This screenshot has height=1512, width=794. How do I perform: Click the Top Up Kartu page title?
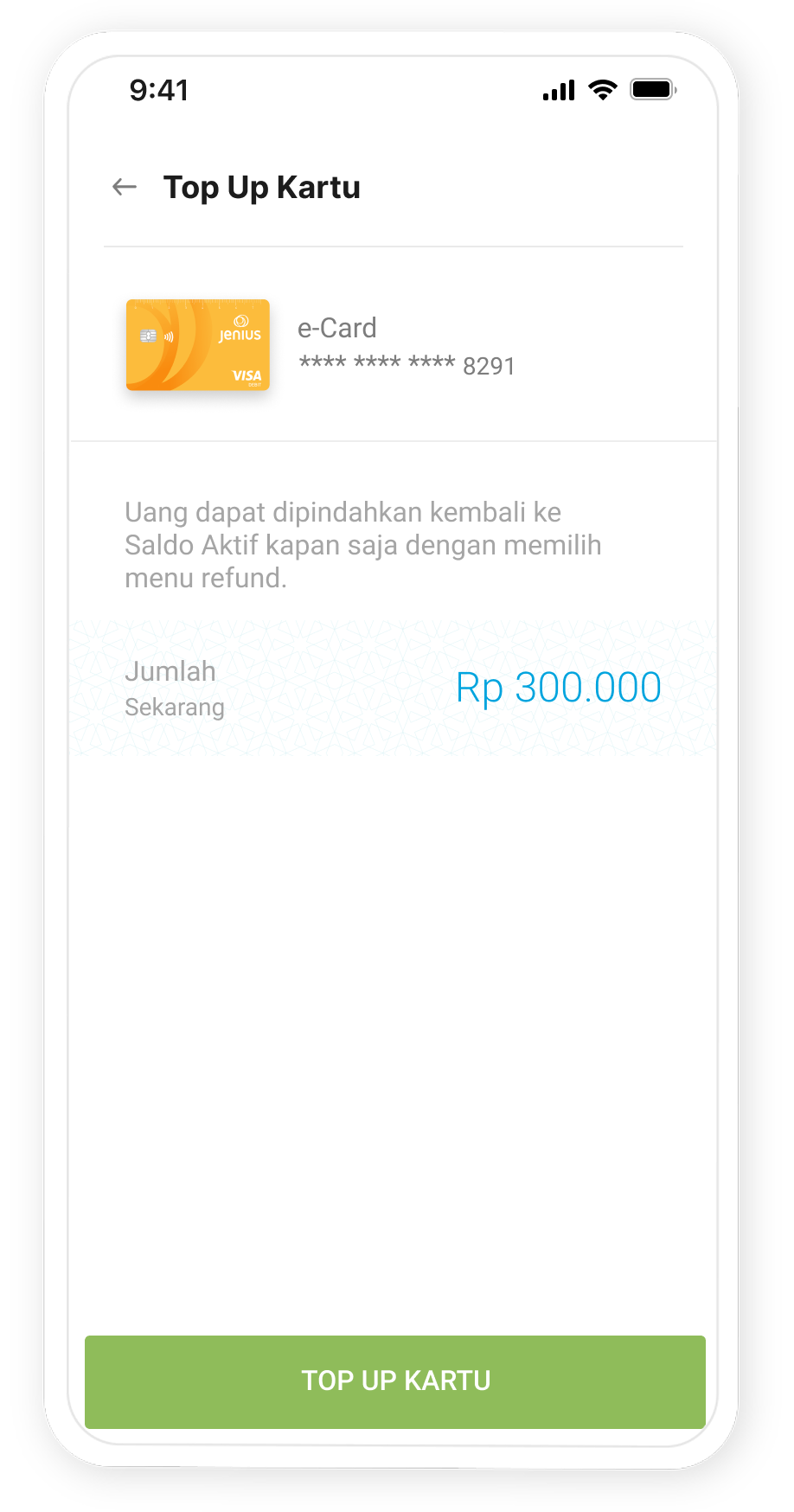click(263, 187)
